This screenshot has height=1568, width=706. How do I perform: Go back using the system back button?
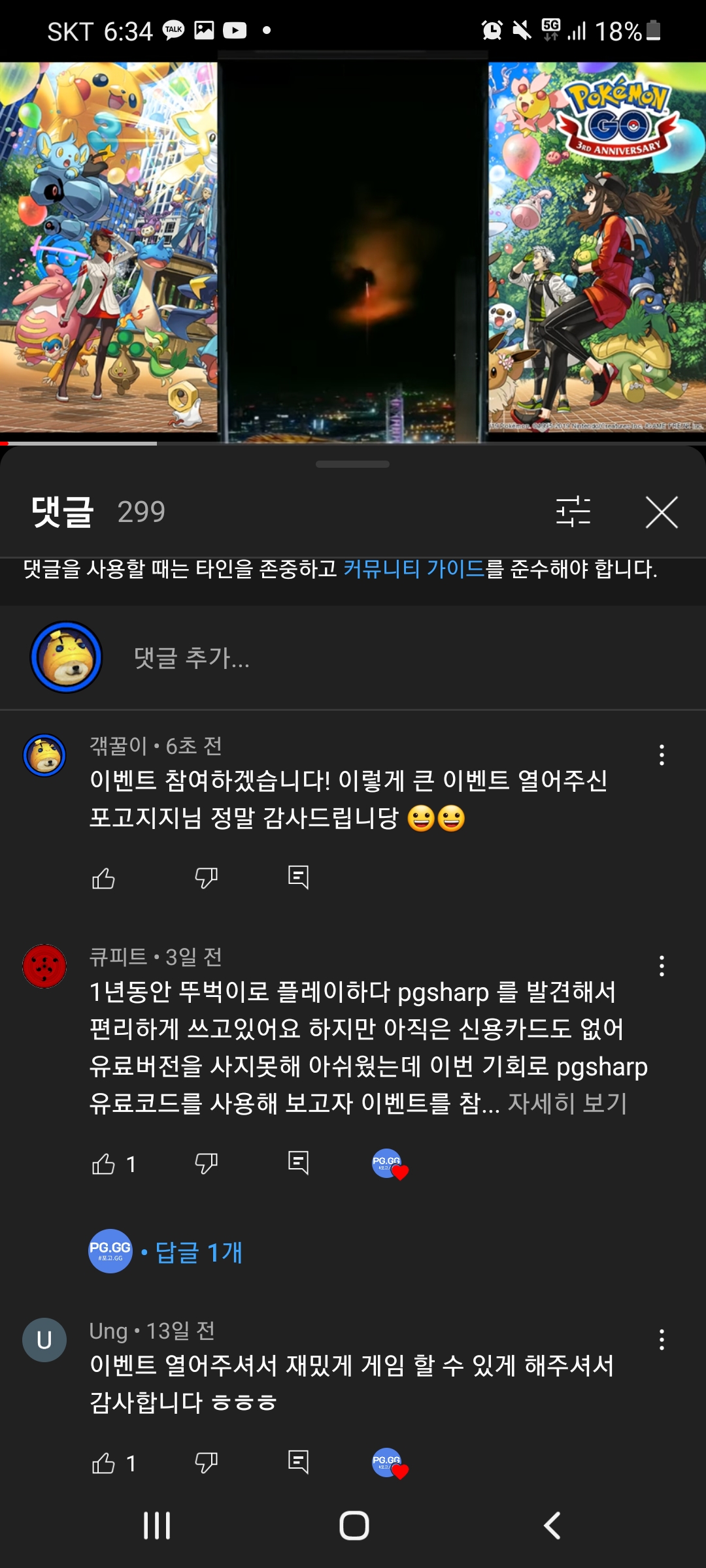pos(552,1526)
